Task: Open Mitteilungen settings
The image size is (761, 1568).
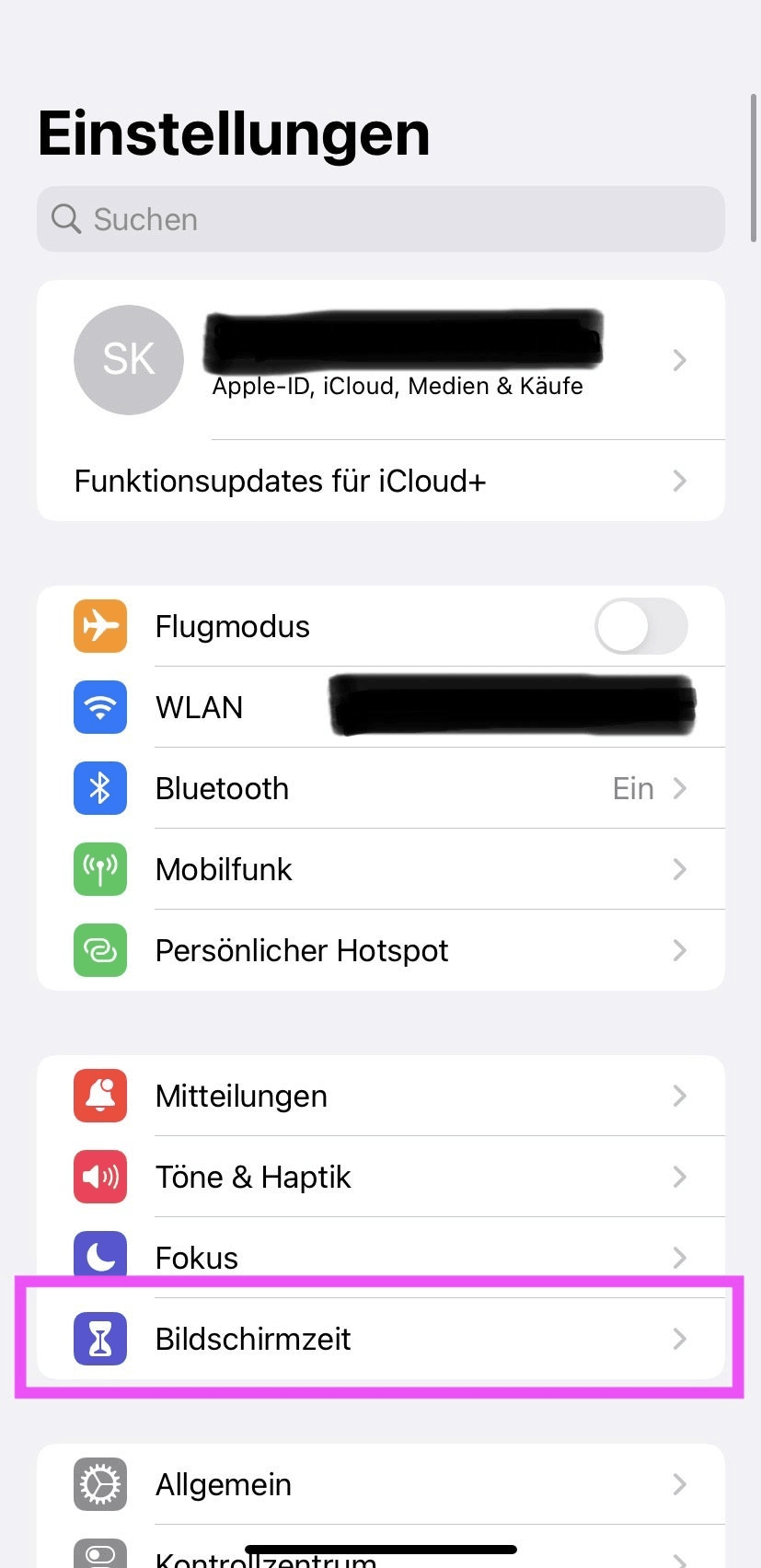Action: [380, 1096]
